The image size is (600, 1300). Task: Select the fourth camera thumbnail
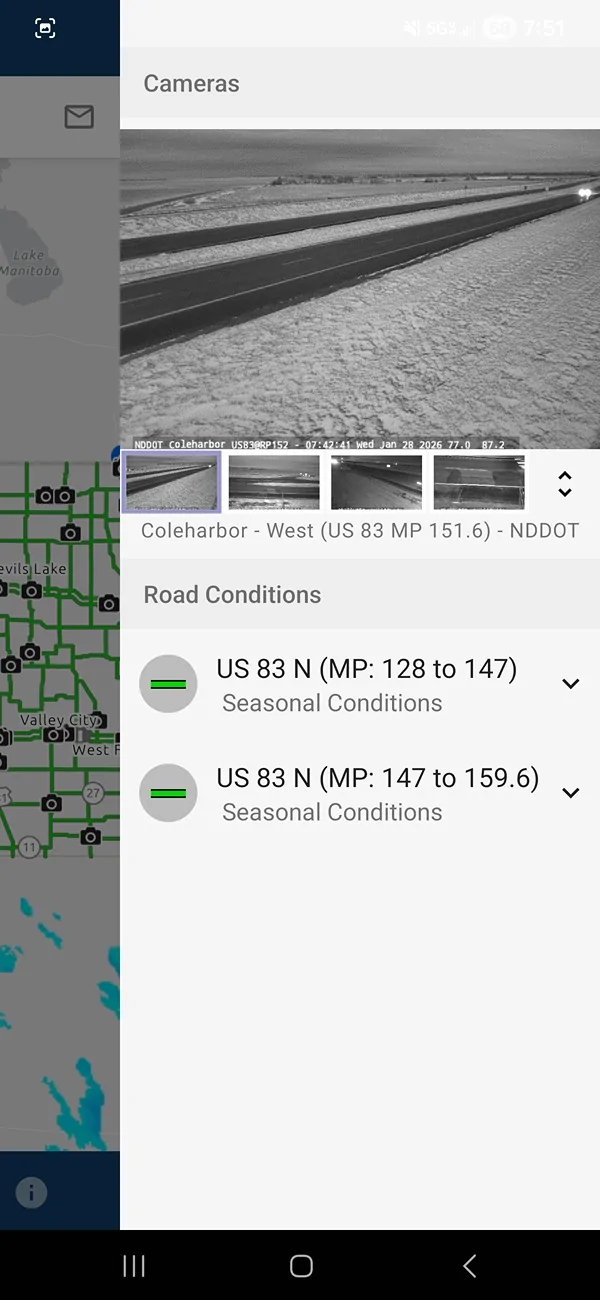coord(479,483)
